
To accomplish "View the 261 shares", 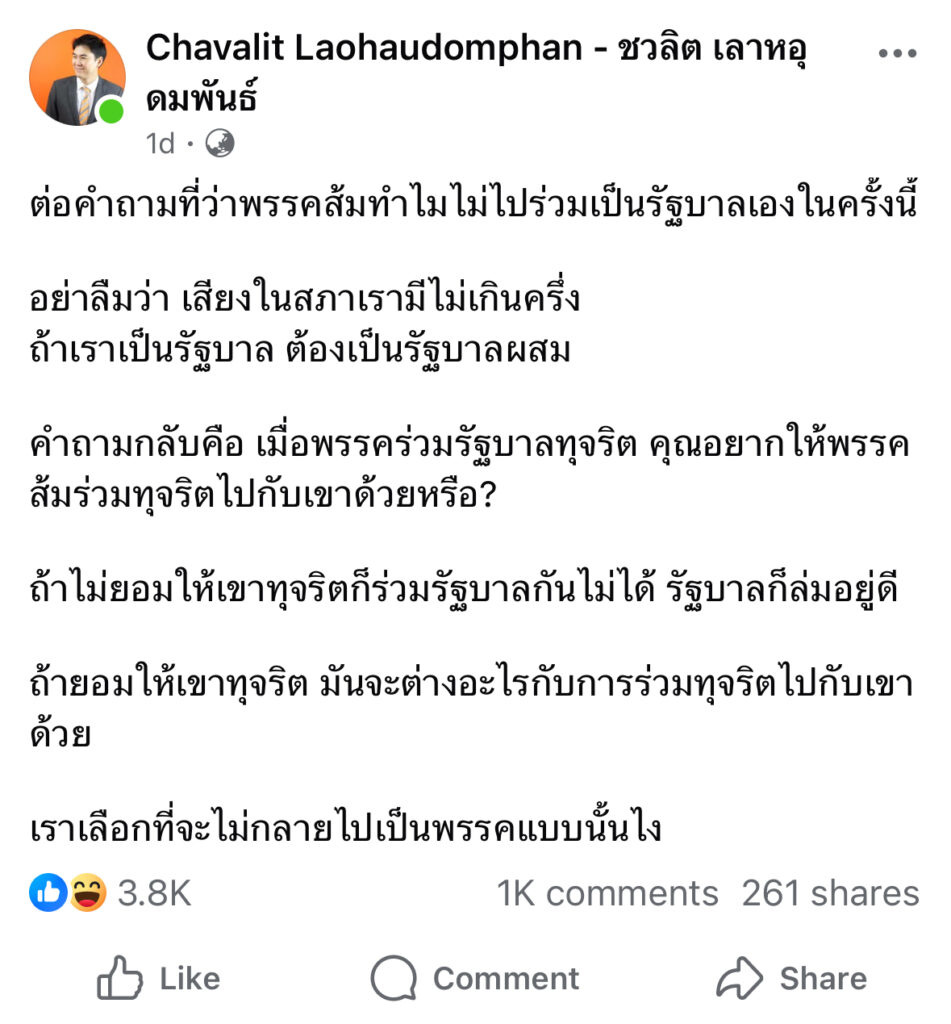I will coord(830,893).
